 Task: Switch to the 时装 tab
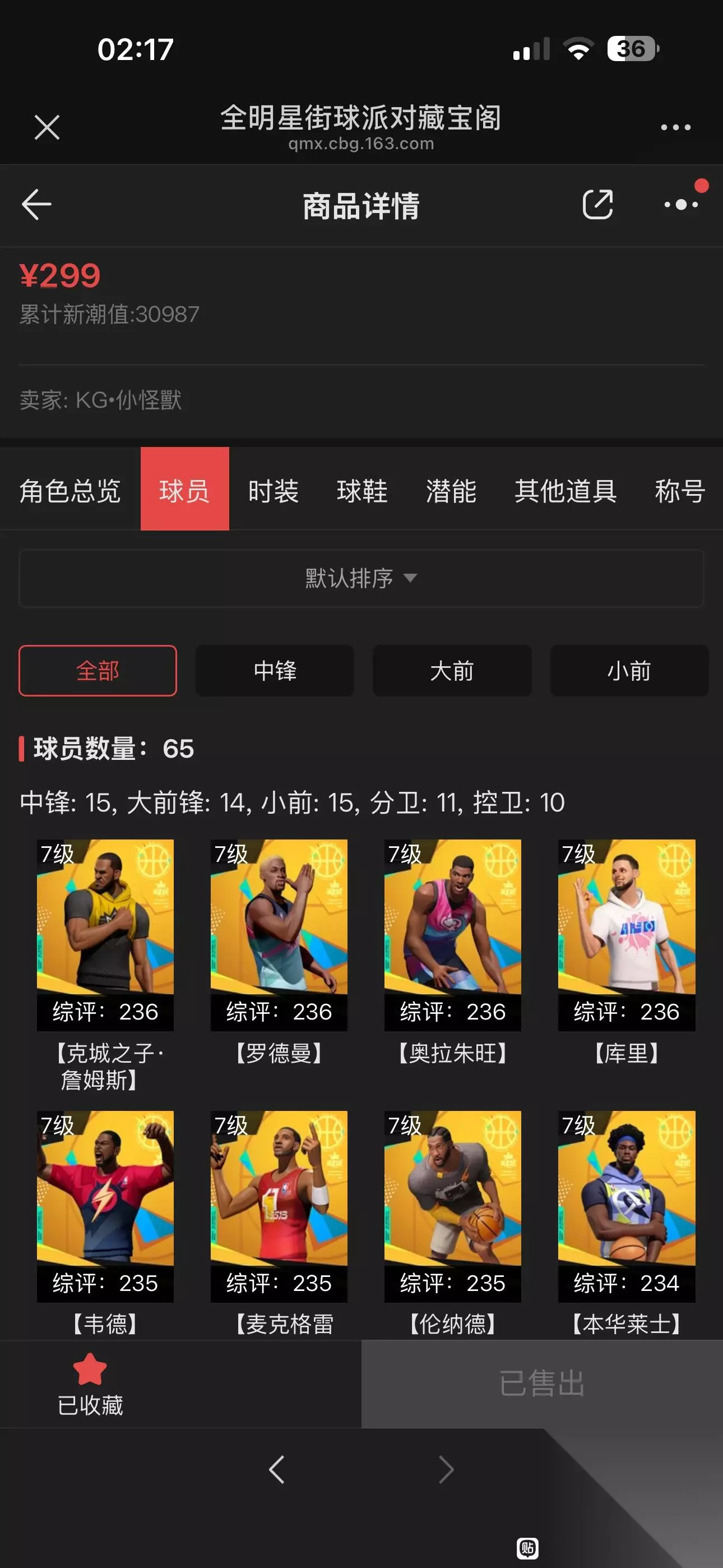pos(274,491)
